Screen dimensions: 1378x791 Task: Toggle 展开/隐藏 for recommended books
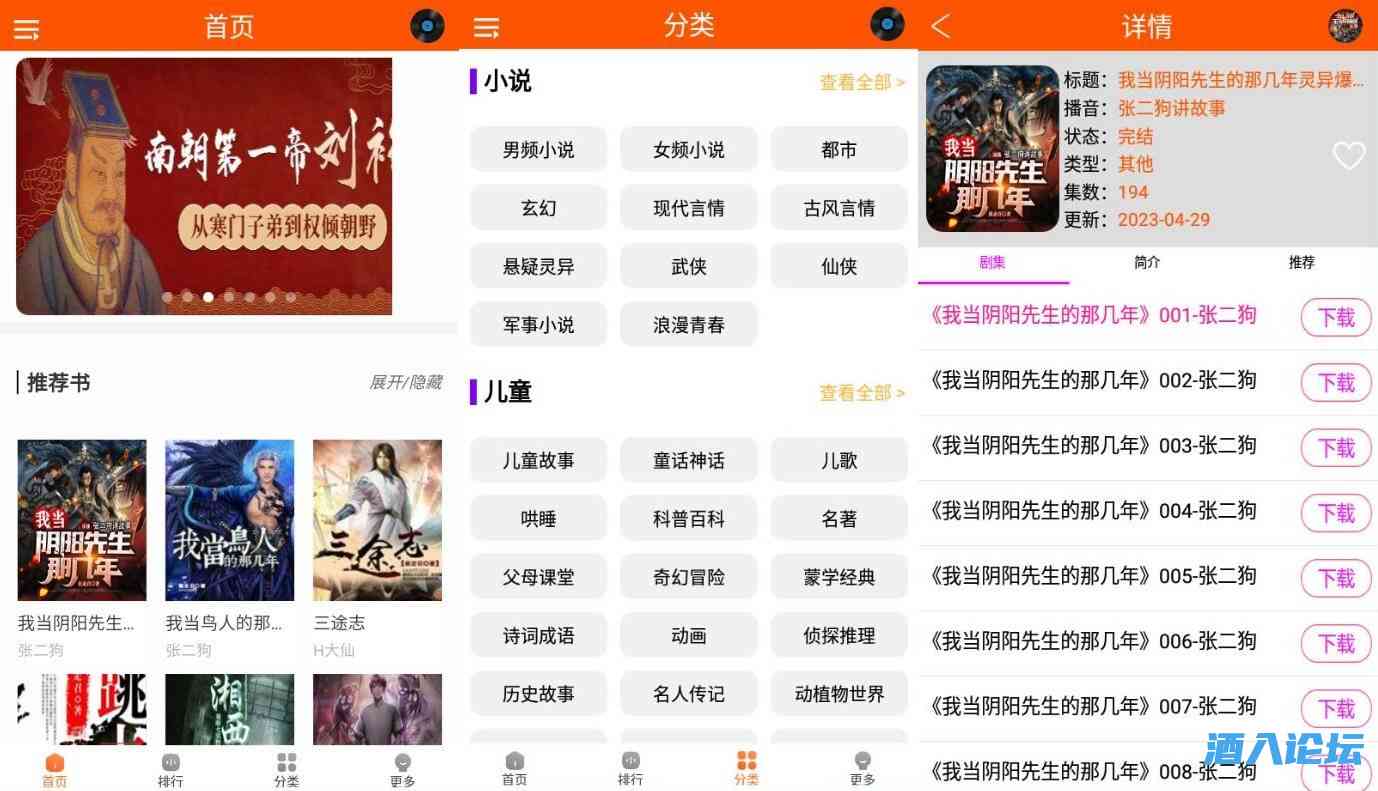[405, 383]
